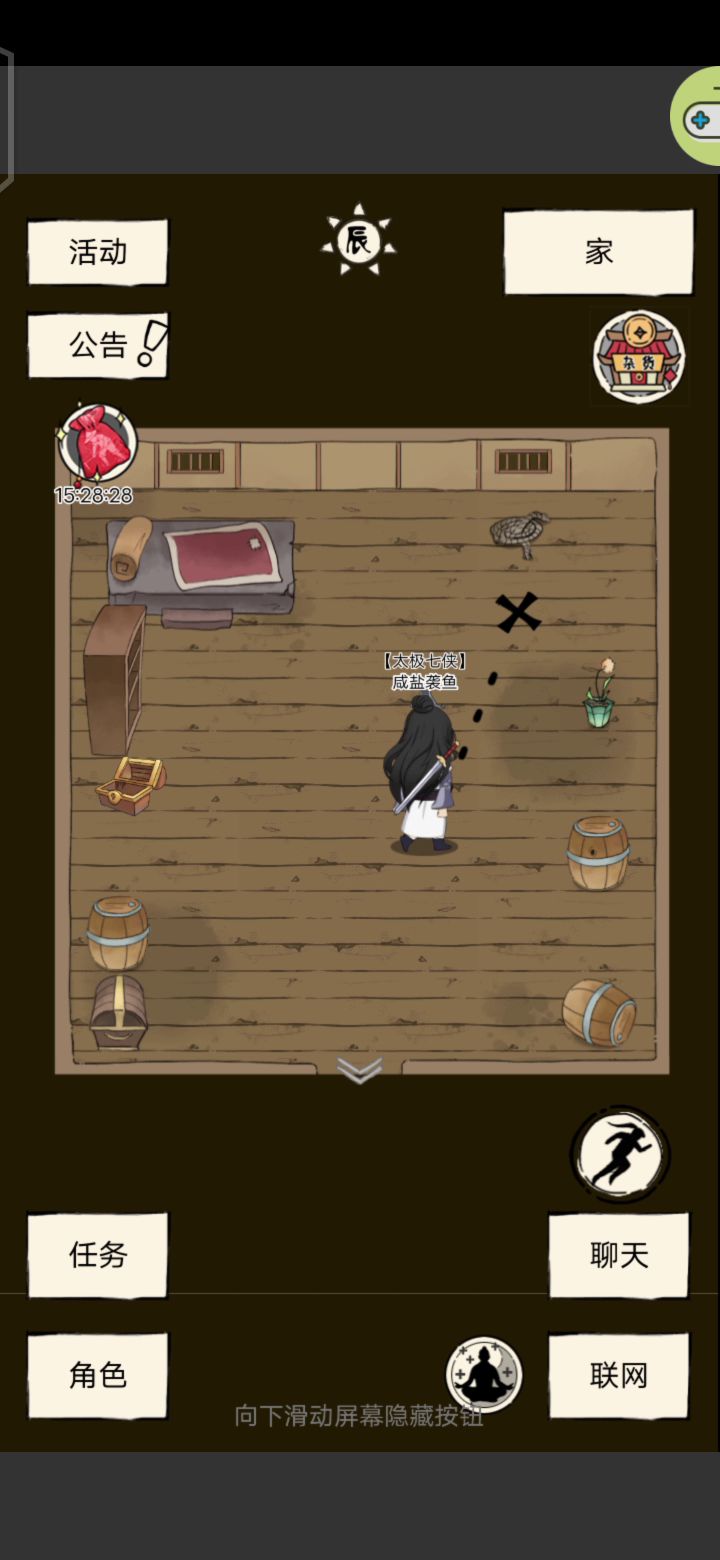Tap the black X mark on floor
720x1560 pixels.
(x=518, y=613)
